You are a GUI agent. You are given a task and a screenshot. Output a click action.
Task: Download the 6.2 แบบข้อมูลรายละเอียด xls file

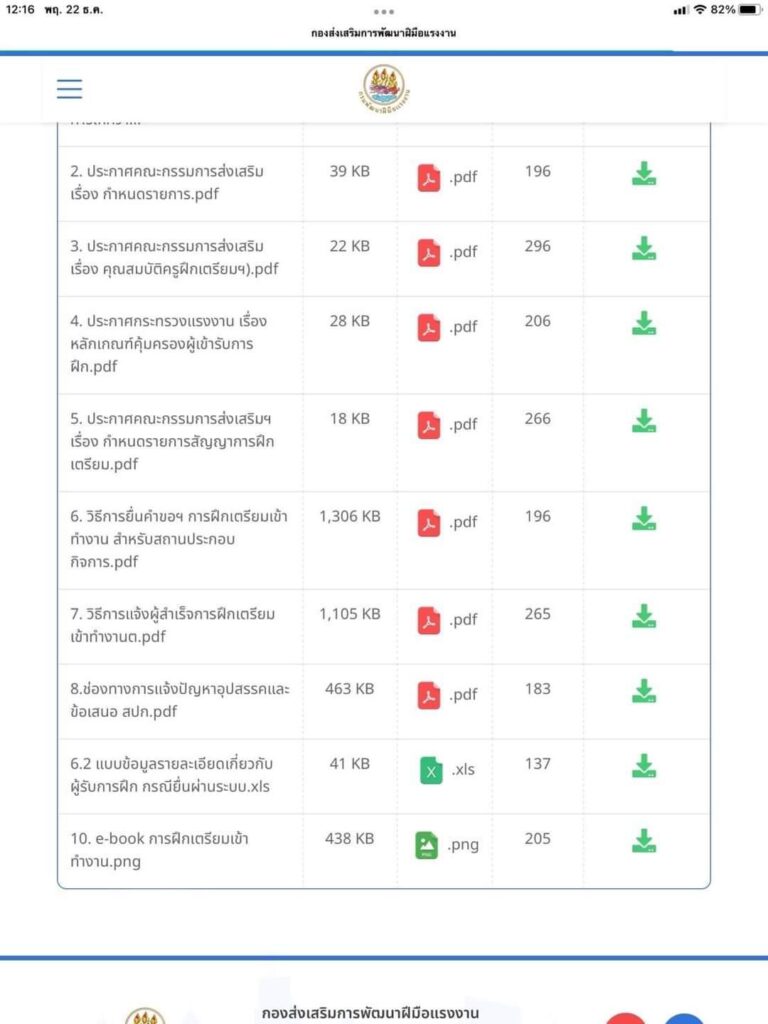(644, 766)
